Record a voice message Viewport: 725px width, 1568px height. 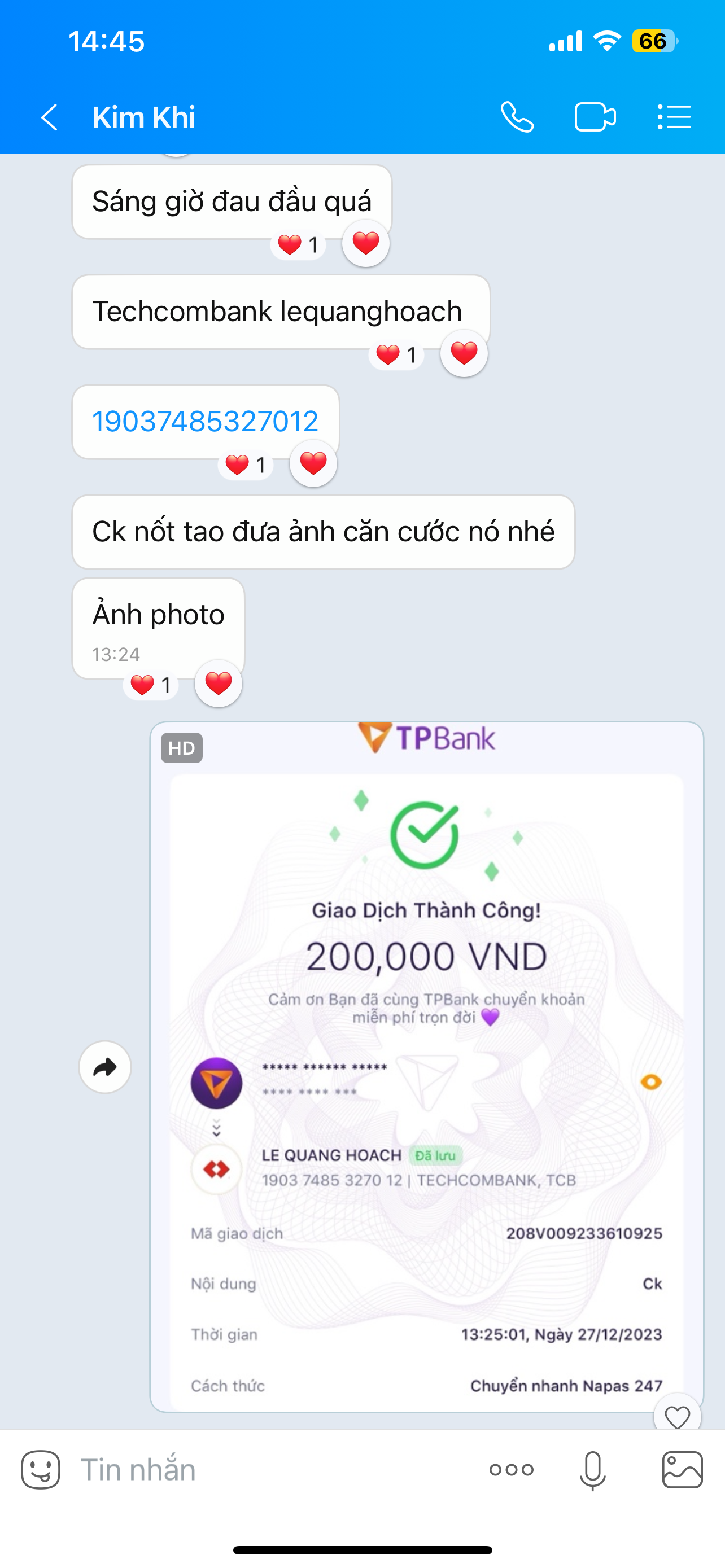(x=592, y=1469)
